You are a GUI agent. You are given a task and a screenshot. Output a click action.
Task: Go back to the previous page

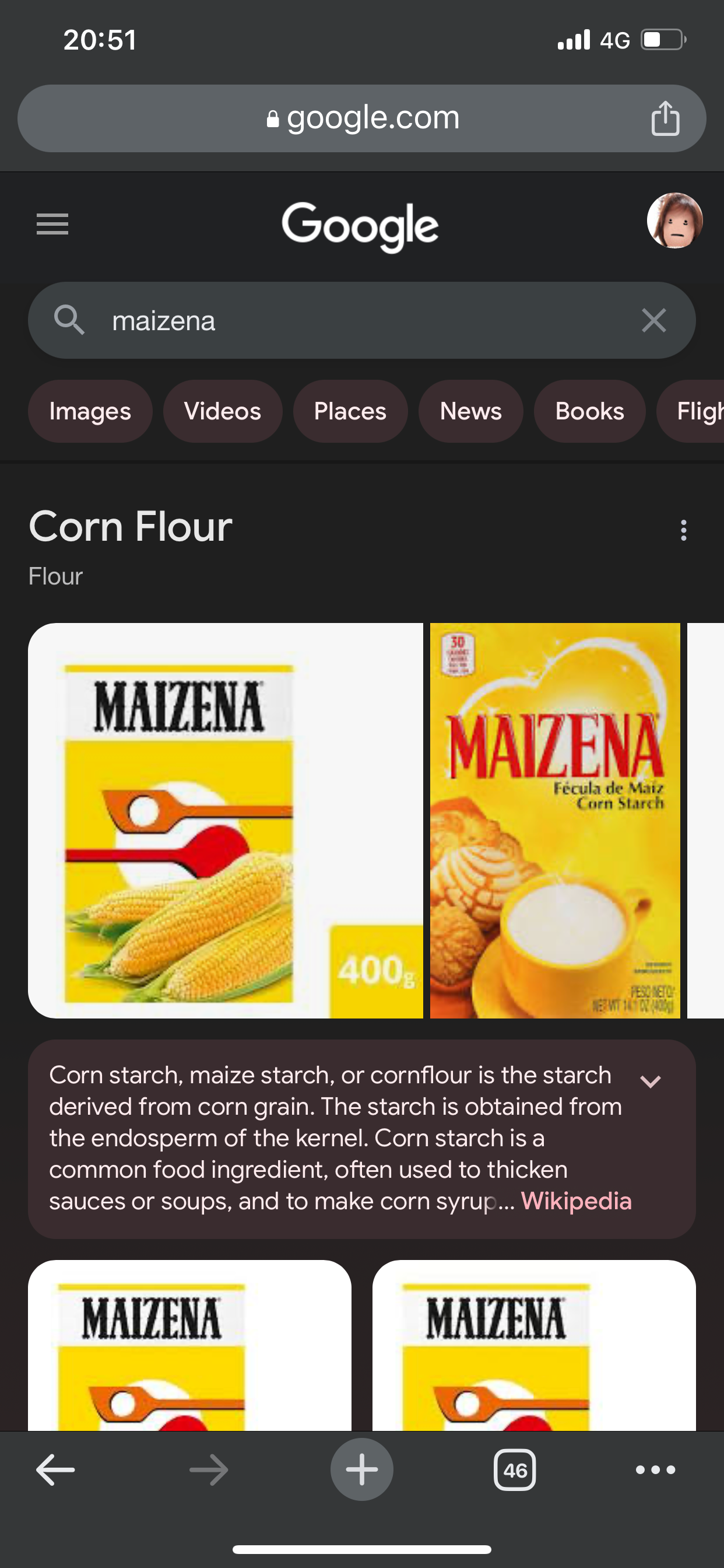pos(55,1470)
